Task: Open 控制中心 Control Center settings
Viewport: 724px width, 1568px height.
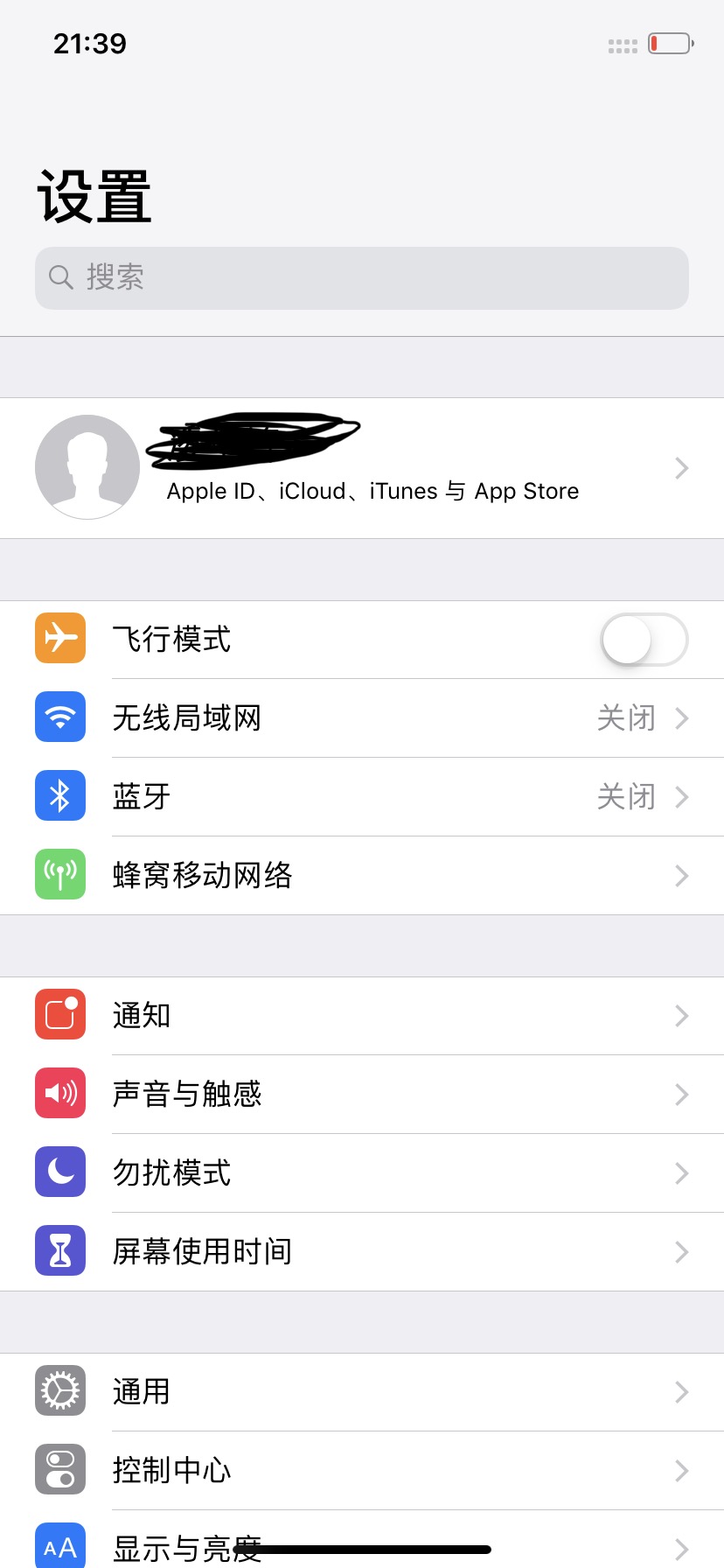Action: [x=362, y=1471]
